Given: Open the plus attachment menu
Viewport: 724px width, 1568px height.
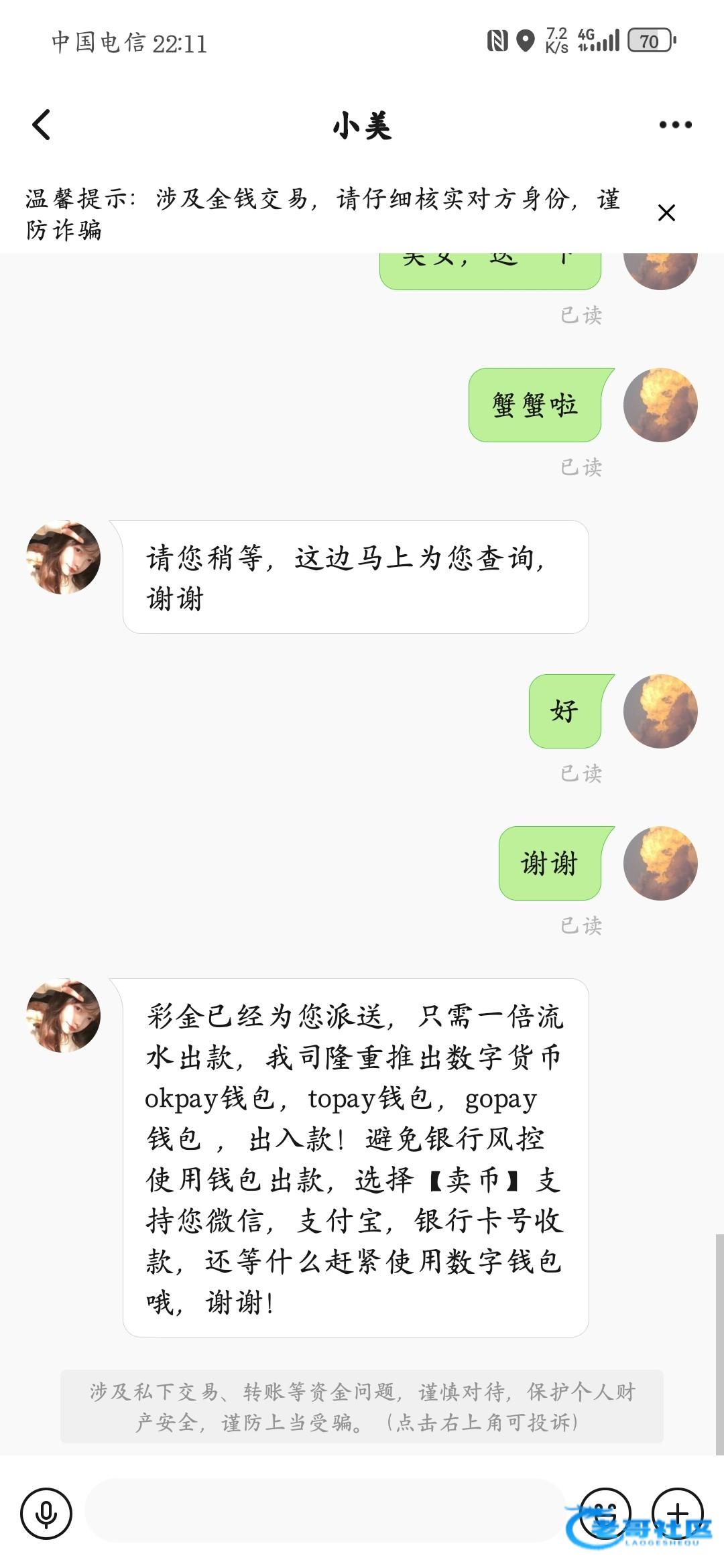Looking at the screenshot, I should click(677, 1513).
